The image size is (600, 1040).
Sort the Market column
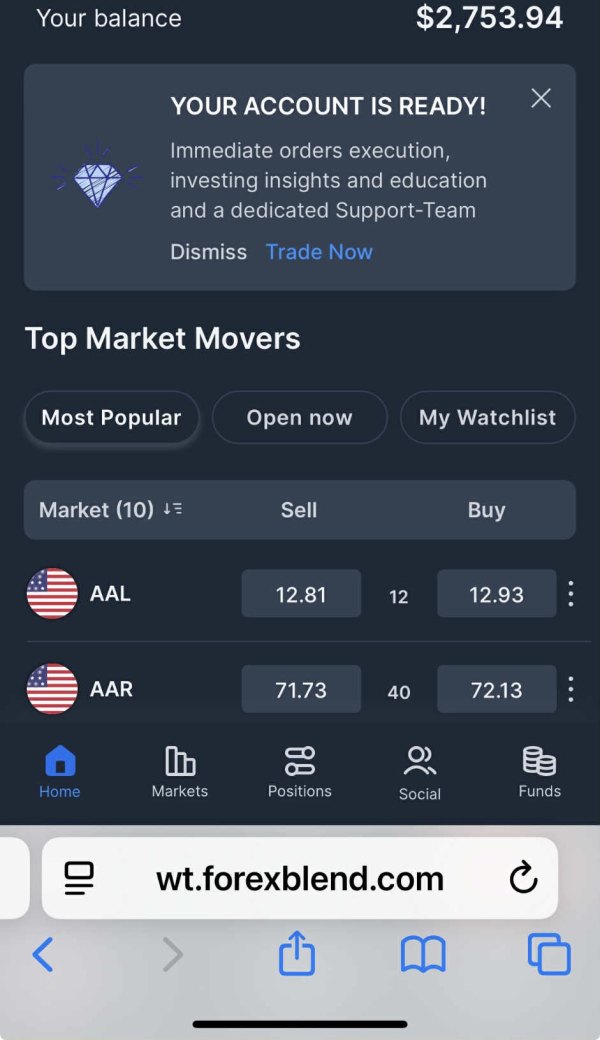pos(172,509)
